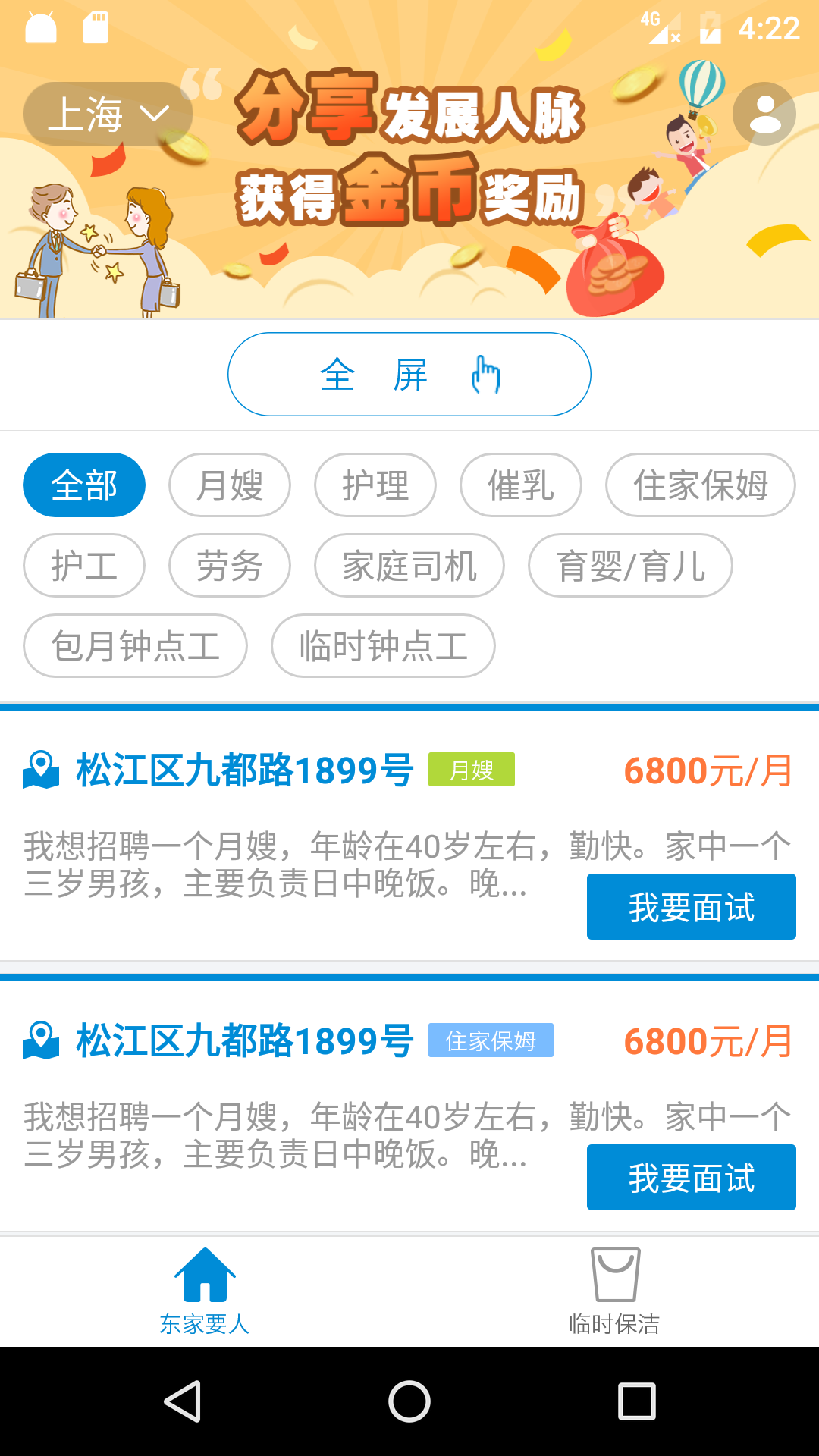Filter by 包月钟点工
The height and width of the screenshot is (1456, 819).
135,646
